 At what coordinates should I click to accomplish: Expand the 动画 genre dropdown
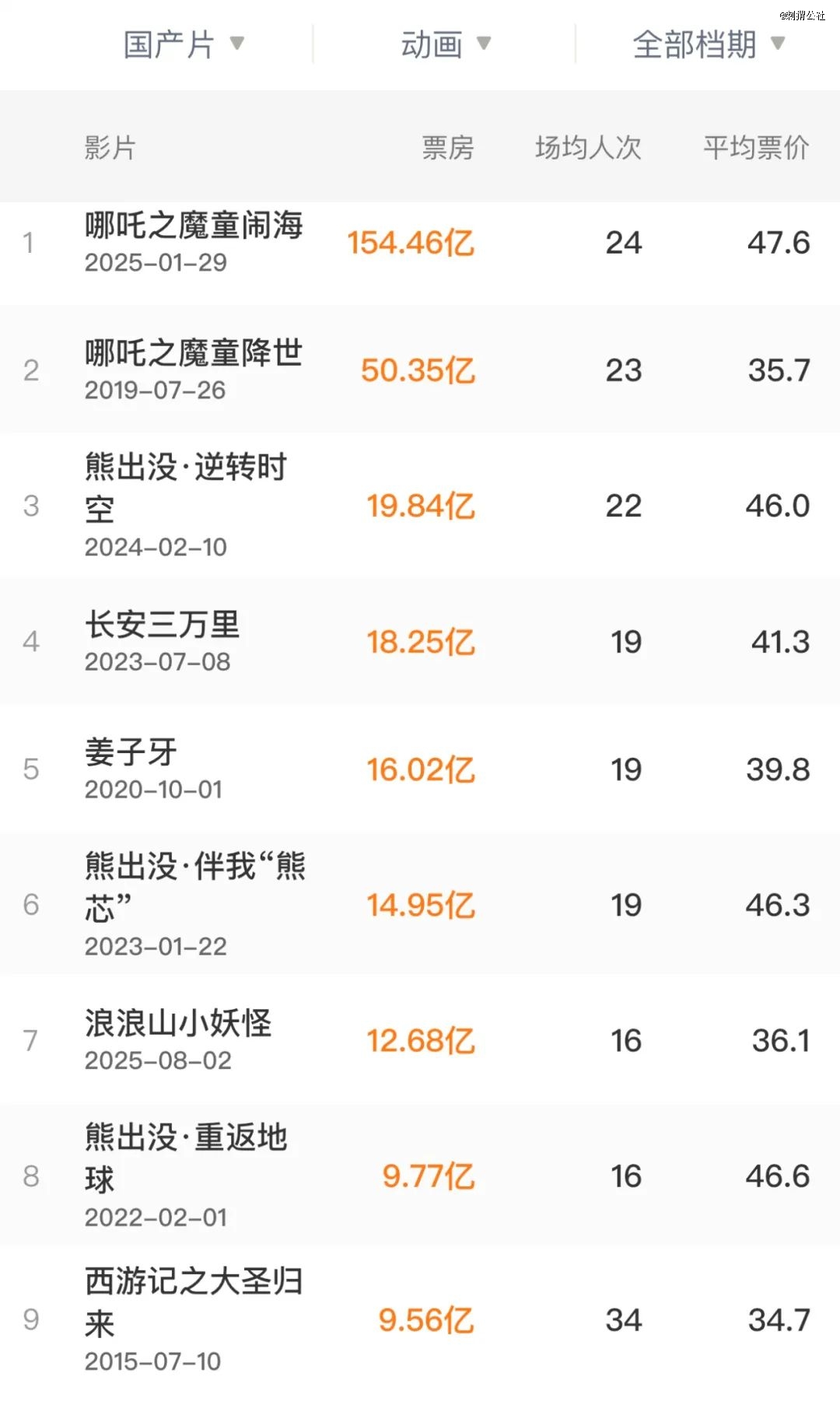pyautogui.click(x=445, y=44)
